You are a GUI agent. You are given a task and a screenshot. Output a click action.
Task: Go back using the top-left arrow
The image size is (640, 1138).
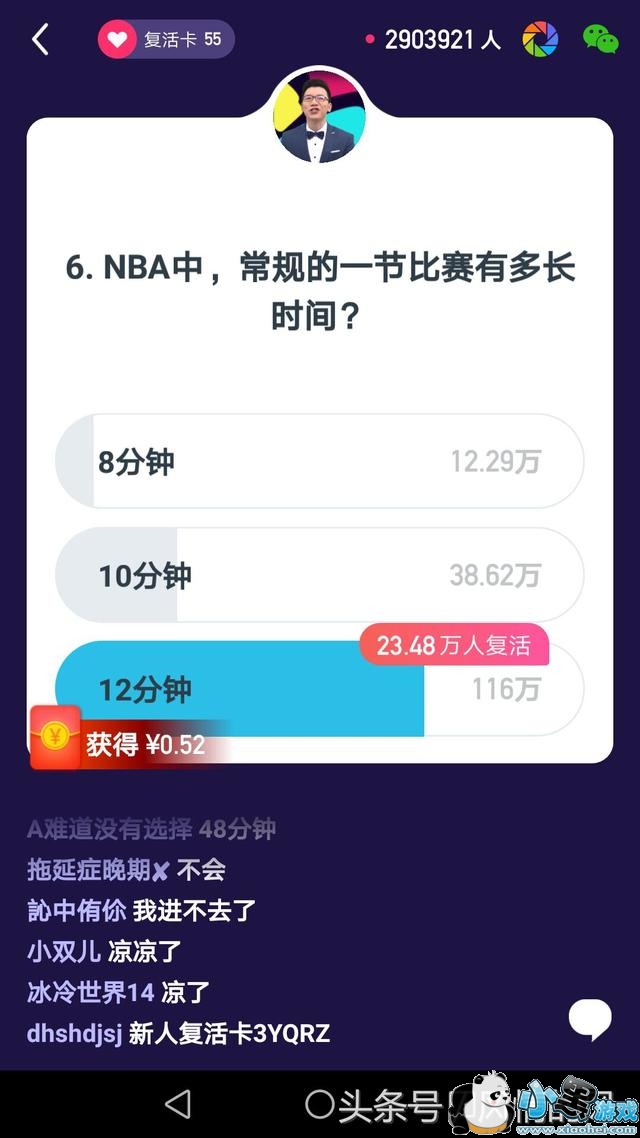pyautogui.click(x=40, y=41)
